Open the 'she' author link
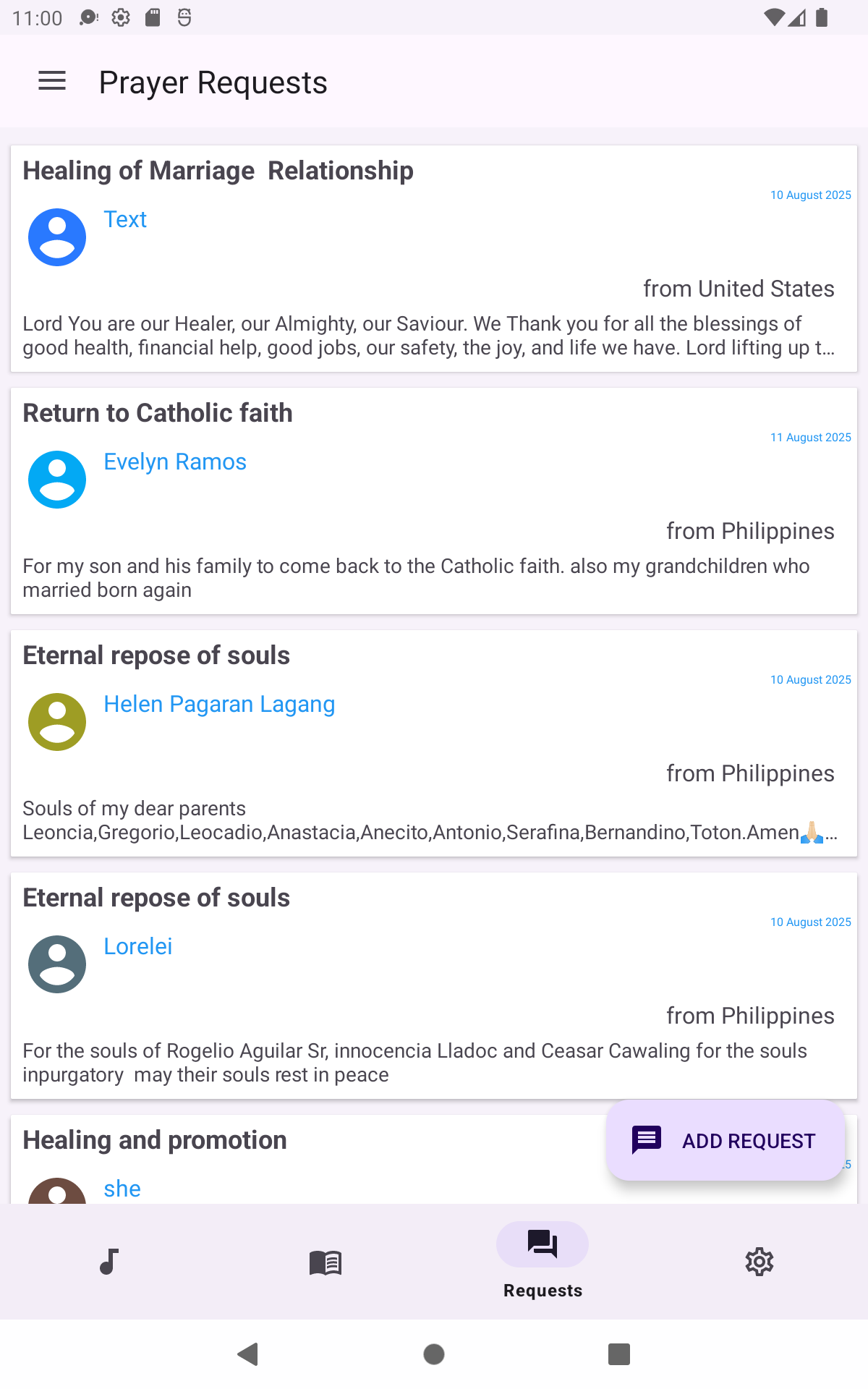Screen dimensions: 868x1389 pyautogui.click(x=122, y=1187)
